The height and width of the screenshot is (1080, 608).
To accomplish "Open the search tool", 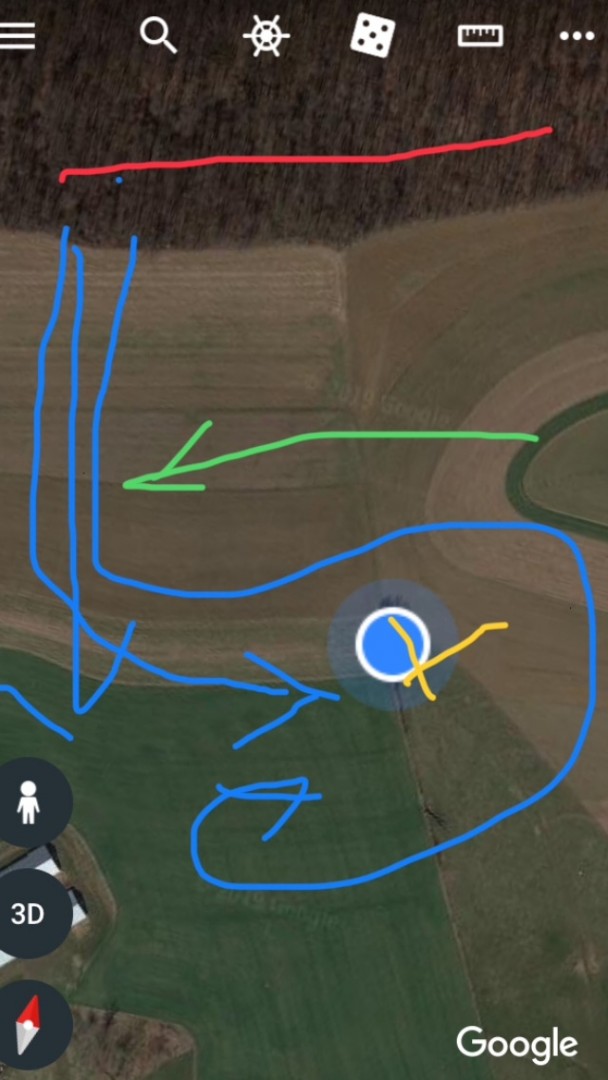I will (158, 36).
